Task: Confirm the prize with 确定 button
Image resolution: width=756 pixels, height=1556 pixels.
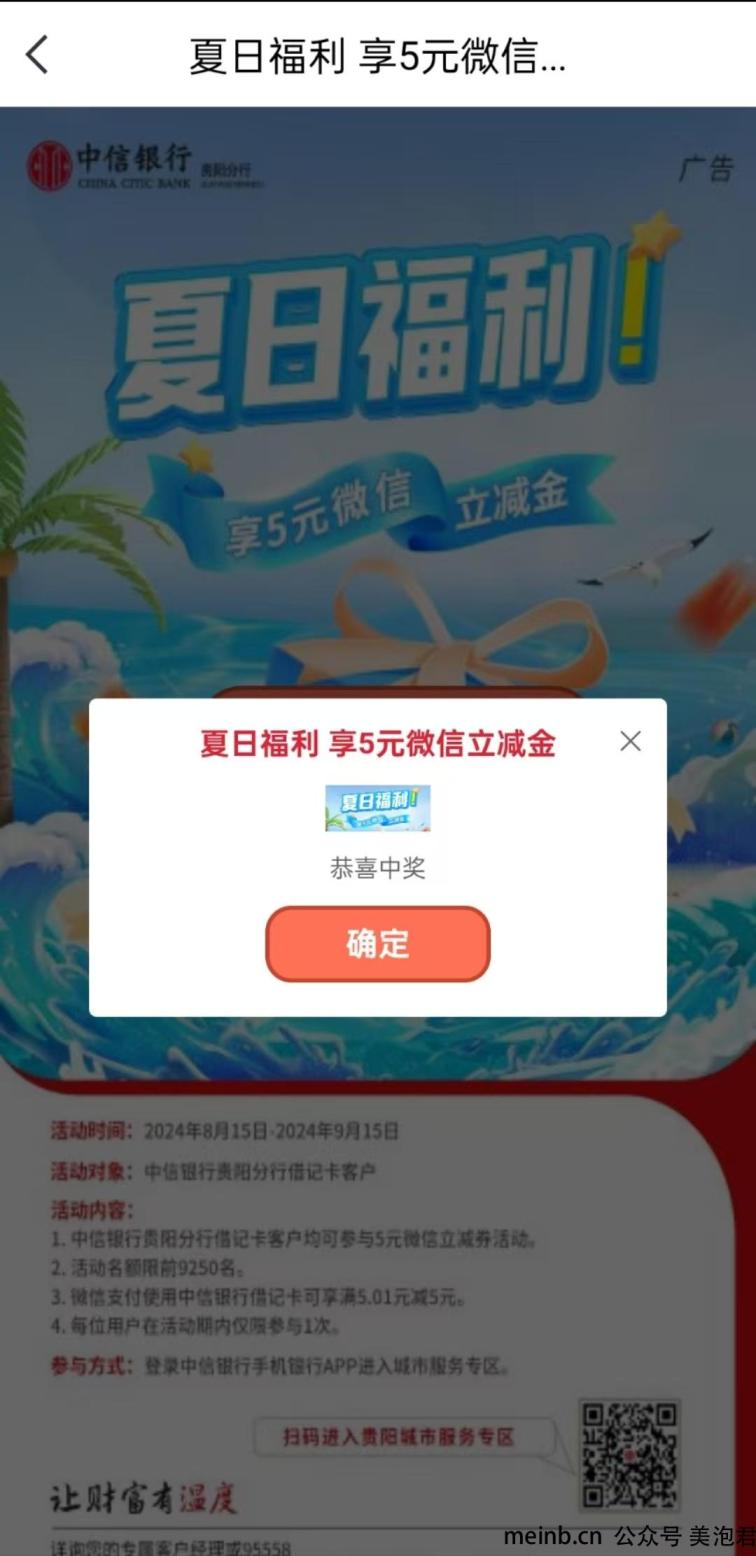Action: click(378, 944)
